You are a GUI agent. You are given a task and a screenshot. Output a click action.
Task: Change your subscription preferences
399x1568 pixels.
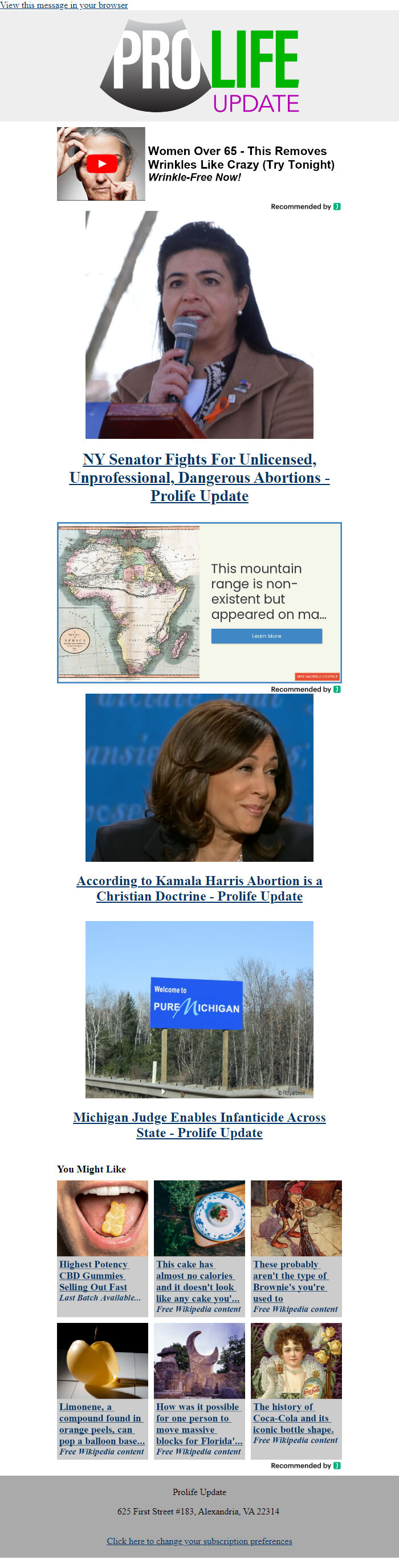(199, 1541)
